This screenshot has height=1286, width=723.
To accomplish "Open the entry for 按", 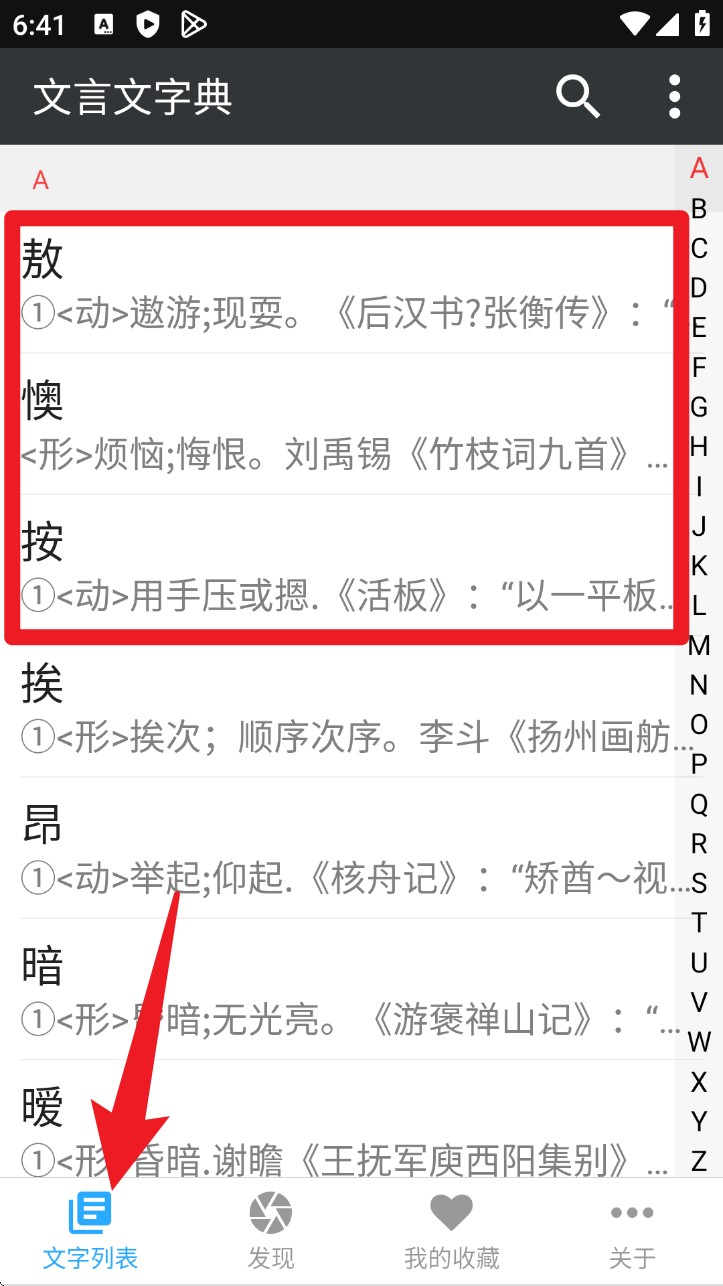I will point(347,565).
